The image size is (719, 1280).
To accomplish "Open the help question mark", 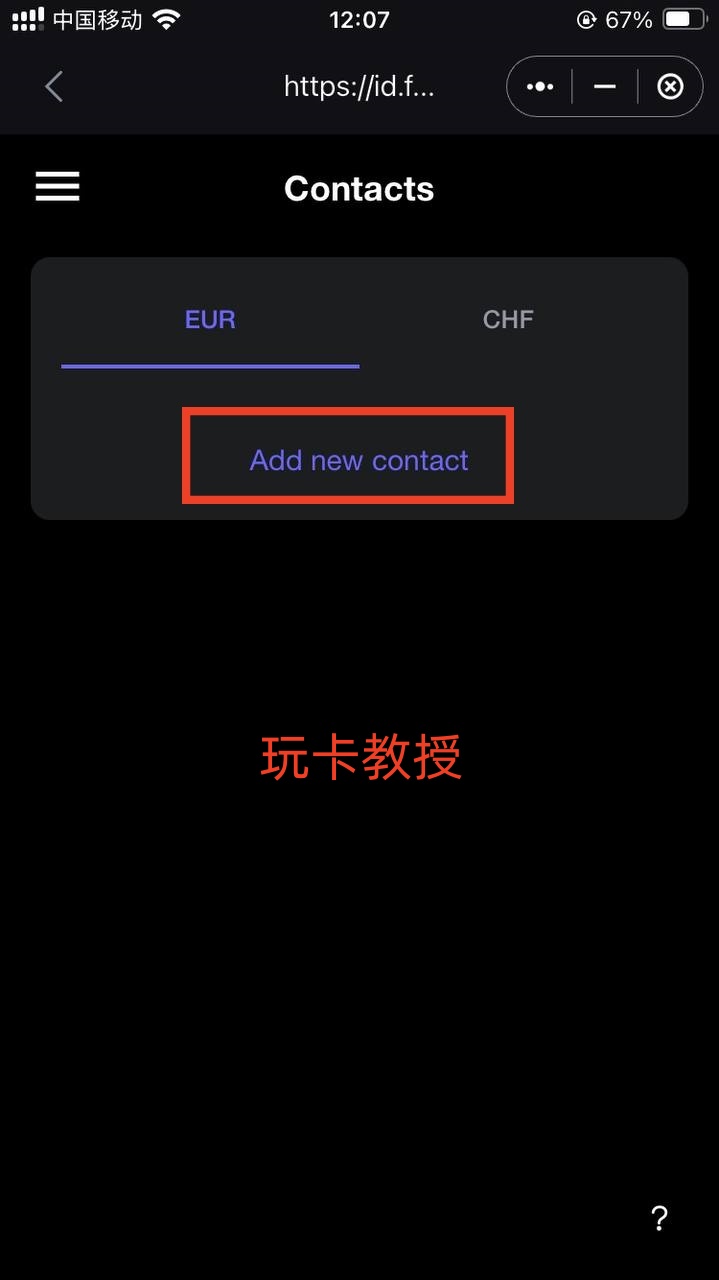I will coord(659,1218).
